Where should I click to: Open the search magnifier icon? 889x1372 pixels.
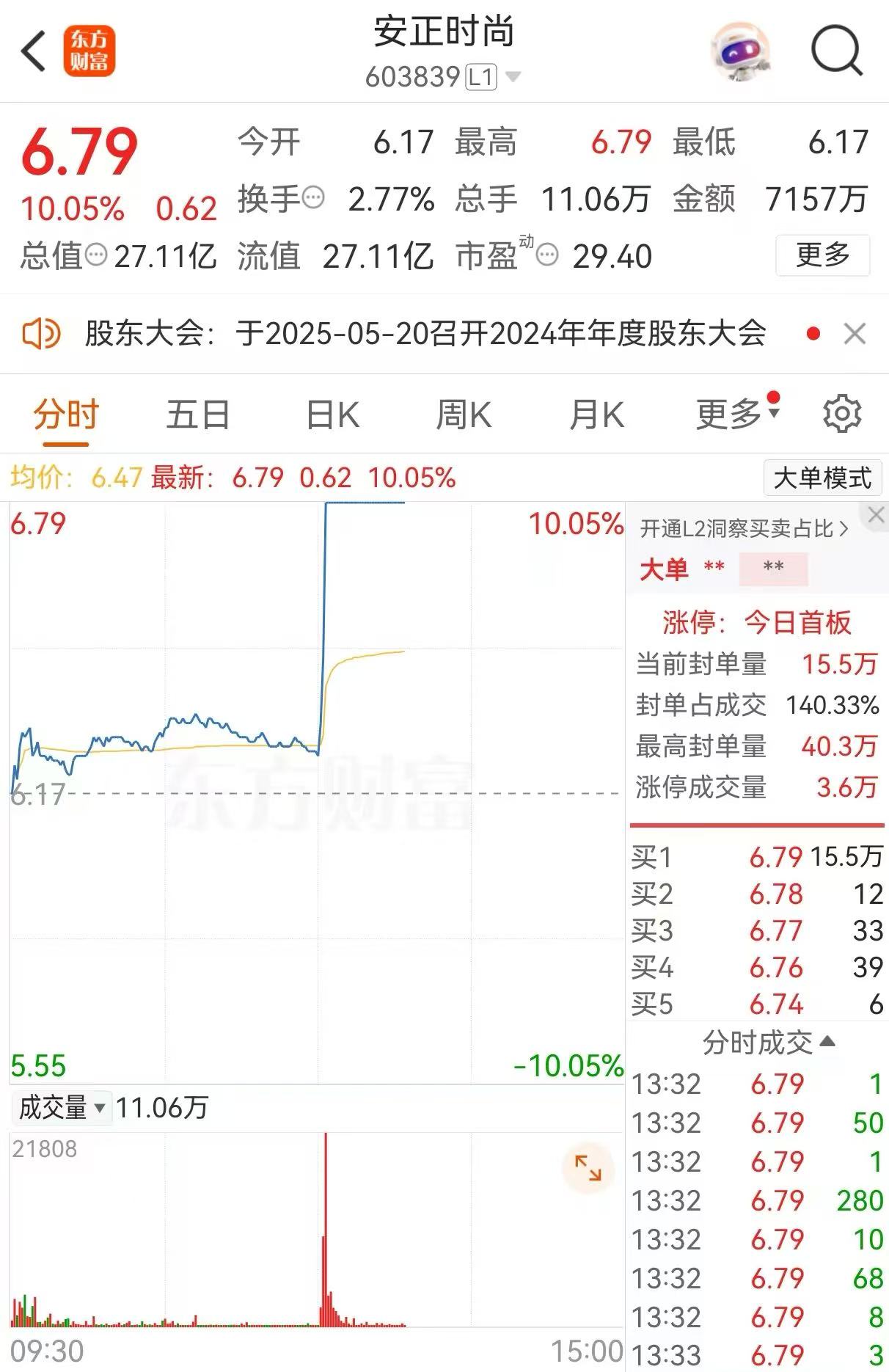[x=836, y=50]
